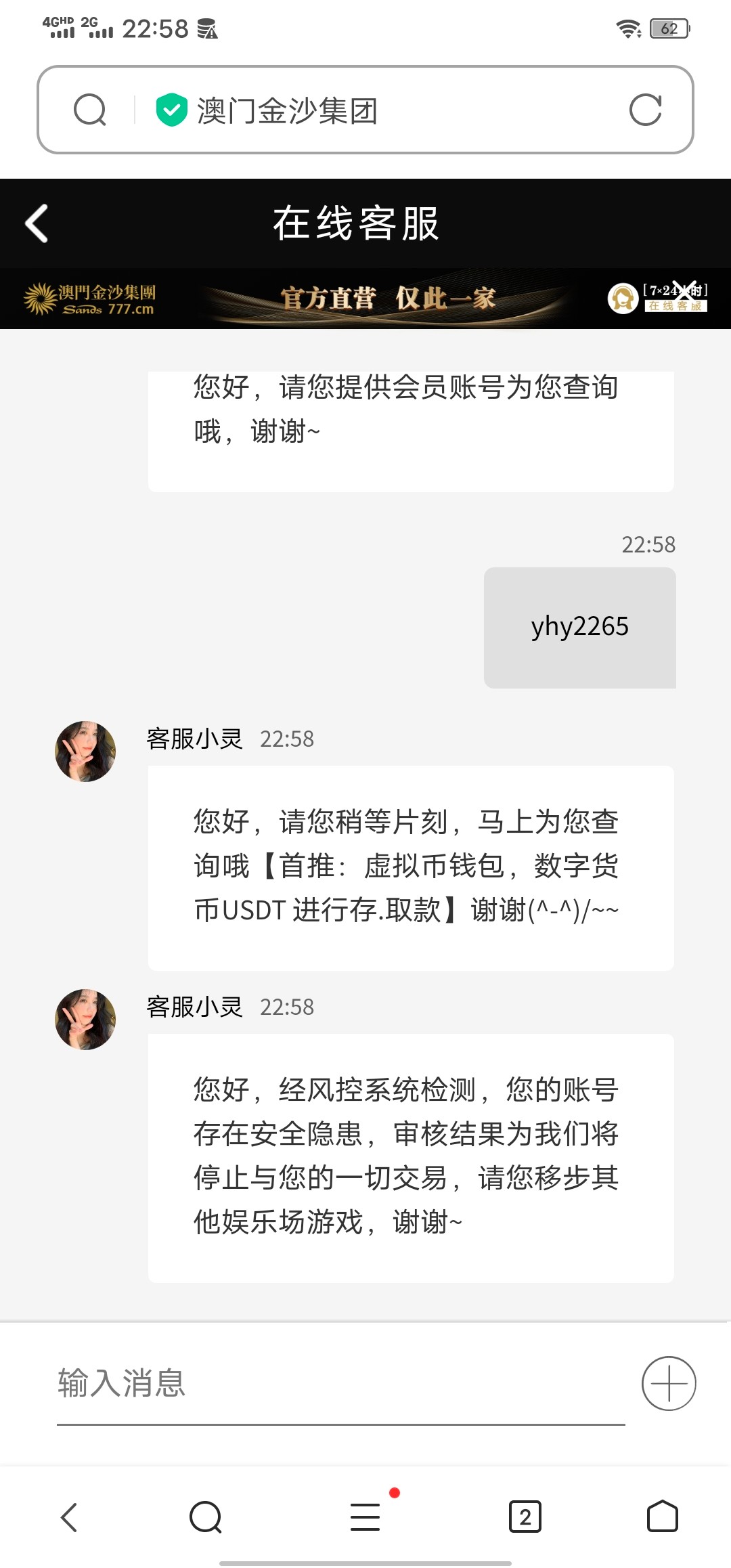731x1568 pixels.
Task: Open search from the bottom browser toolbar
Action: [x=206, y=1517]
